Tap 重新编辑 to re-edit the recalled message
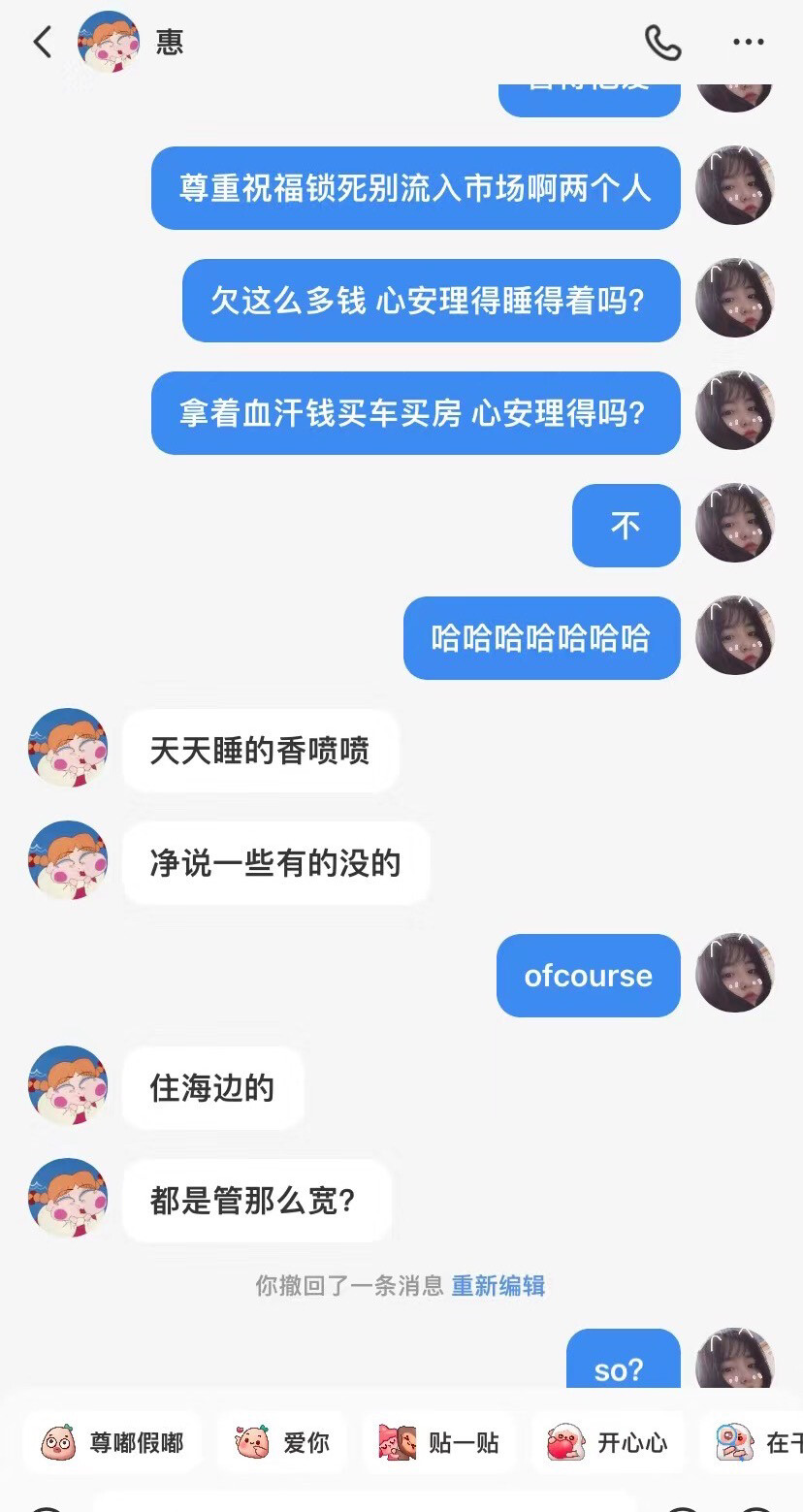Image resolution: width=803 pixels, height=1512 pixels. click(498, 1286)
